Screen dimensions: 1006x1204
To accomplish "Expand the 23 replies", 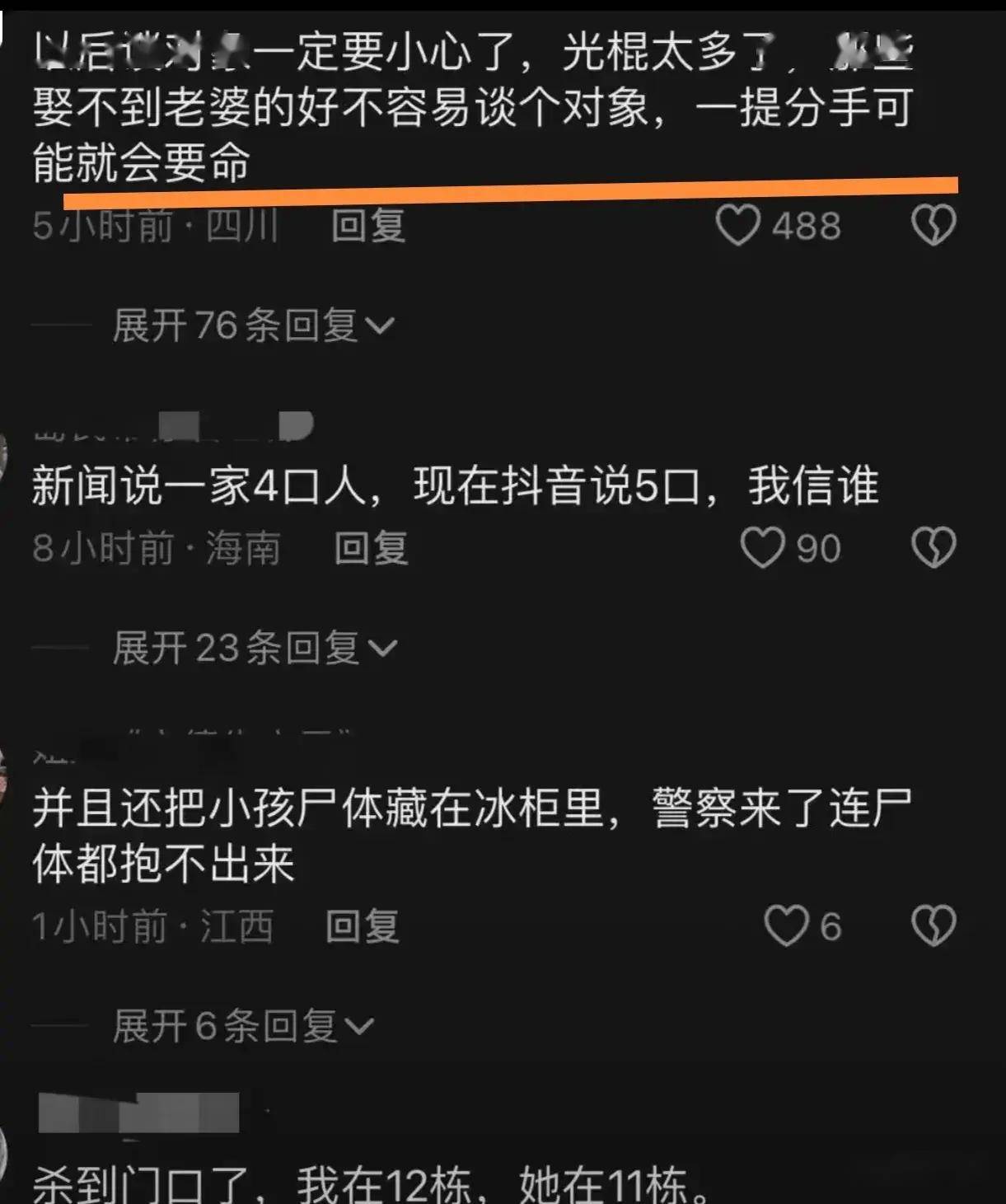I will [255, 648].
